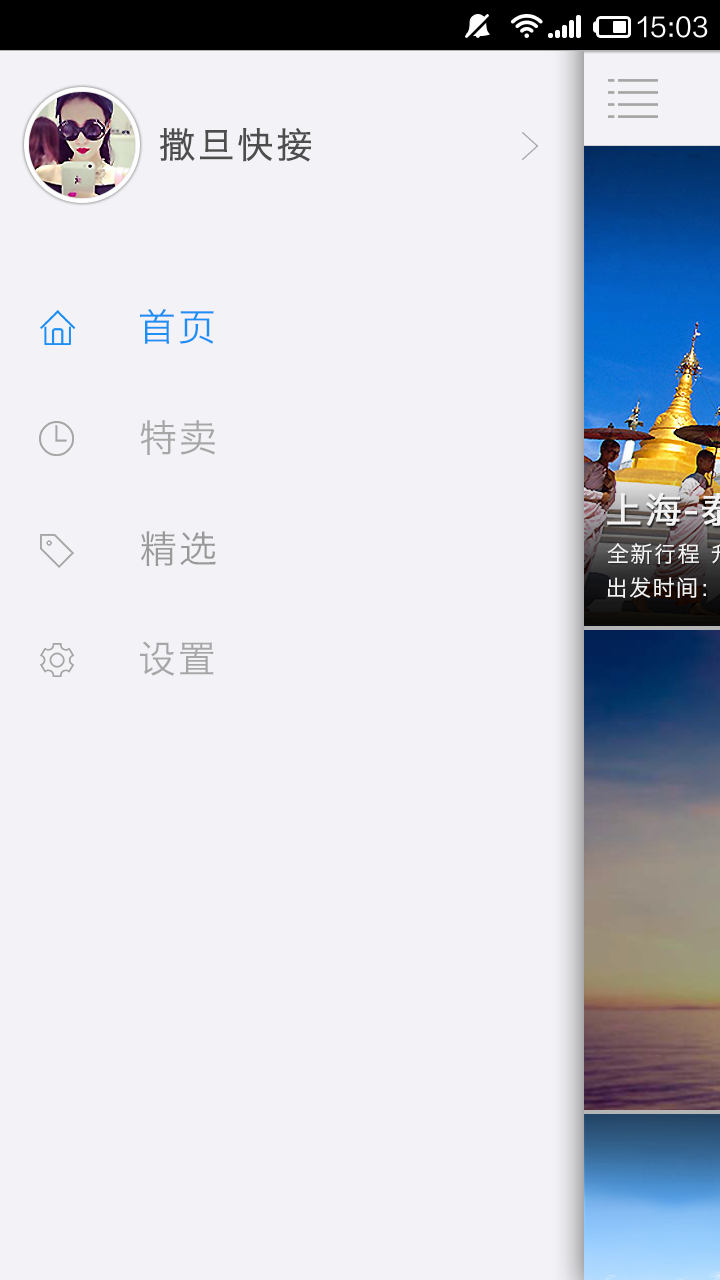Open the 撒旦快接 profile row
This screenshot has height=1280, width=720.
[280, 146]
